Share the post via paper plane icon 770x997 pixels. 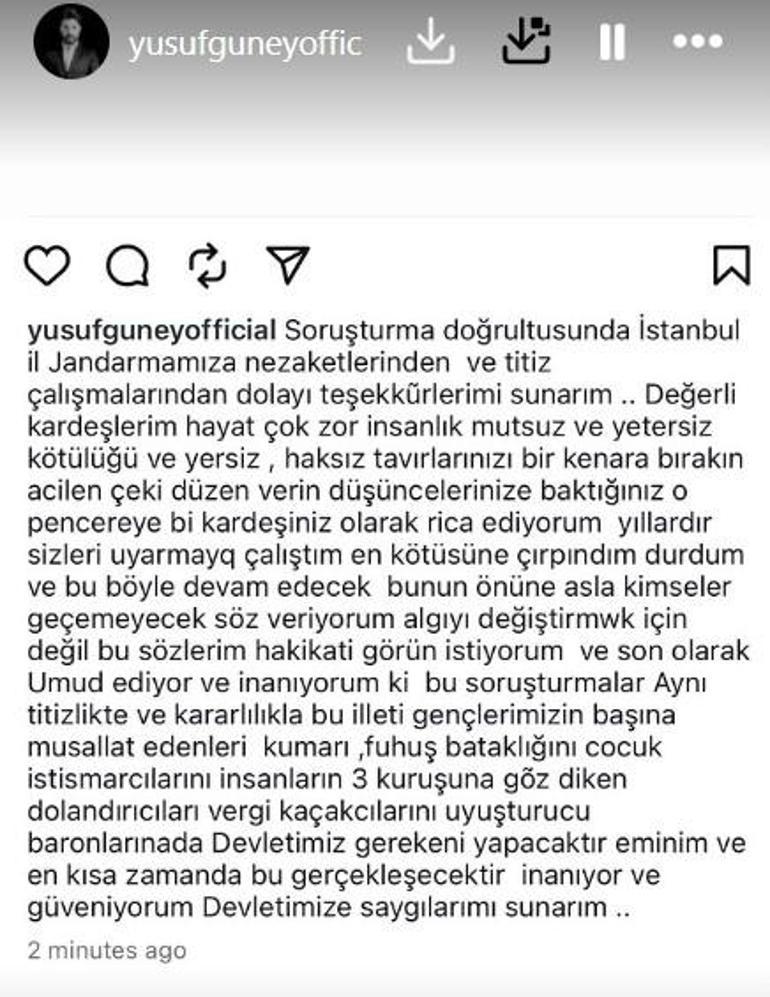(288, 265)
